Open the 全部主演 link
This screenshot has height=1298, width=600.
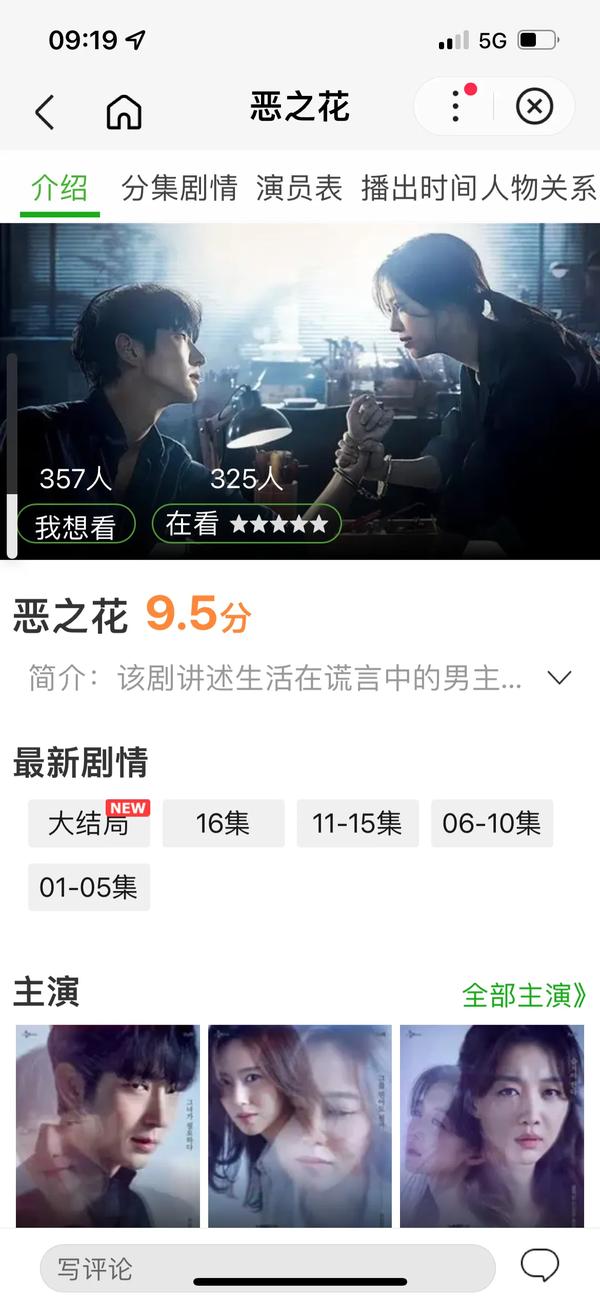point(524,995)
